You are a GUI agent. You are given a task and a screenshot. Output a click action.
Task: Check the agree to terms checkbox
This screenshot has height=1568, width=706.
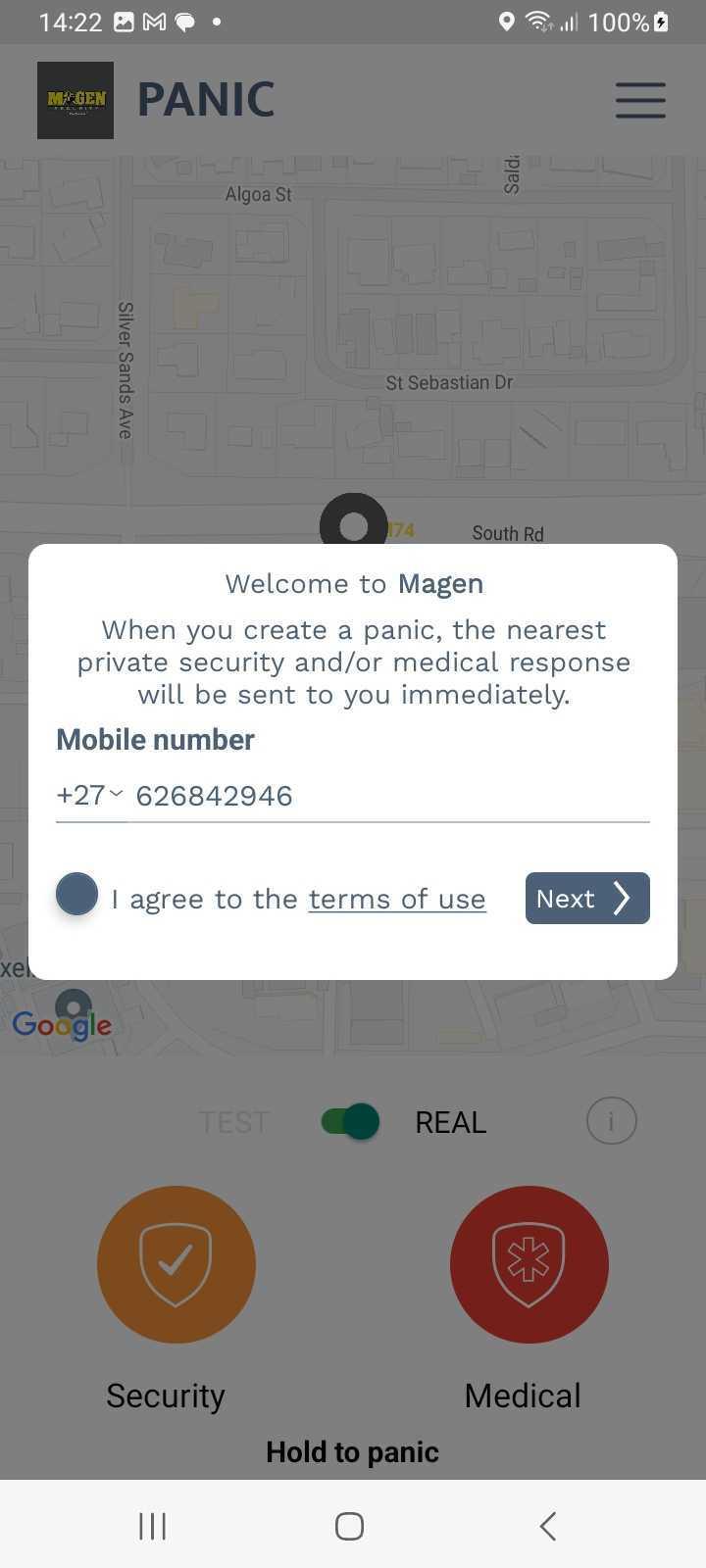click(x=76, y=894)
